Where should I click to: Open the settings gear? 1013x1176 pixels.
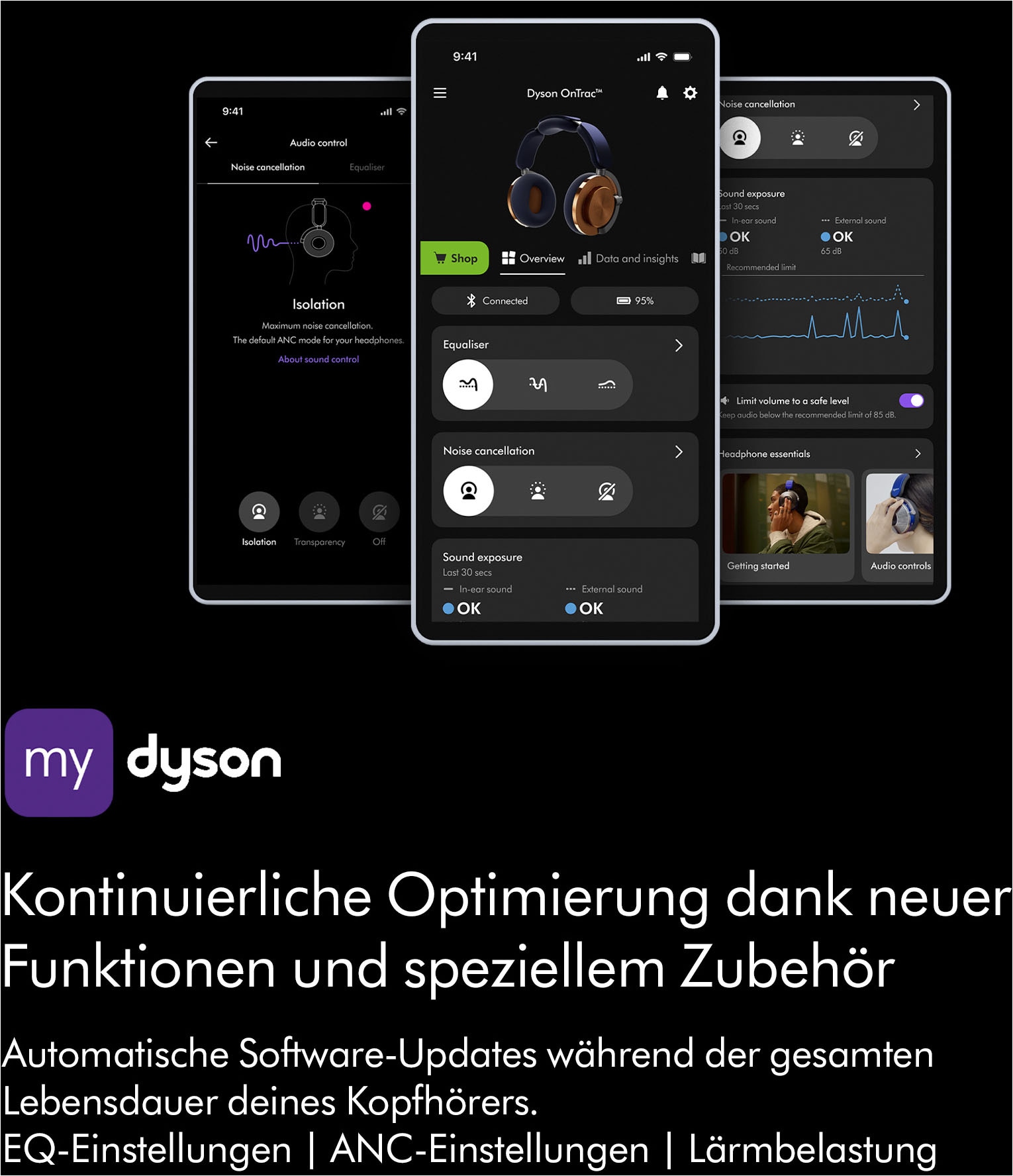(x=690, y=93)
